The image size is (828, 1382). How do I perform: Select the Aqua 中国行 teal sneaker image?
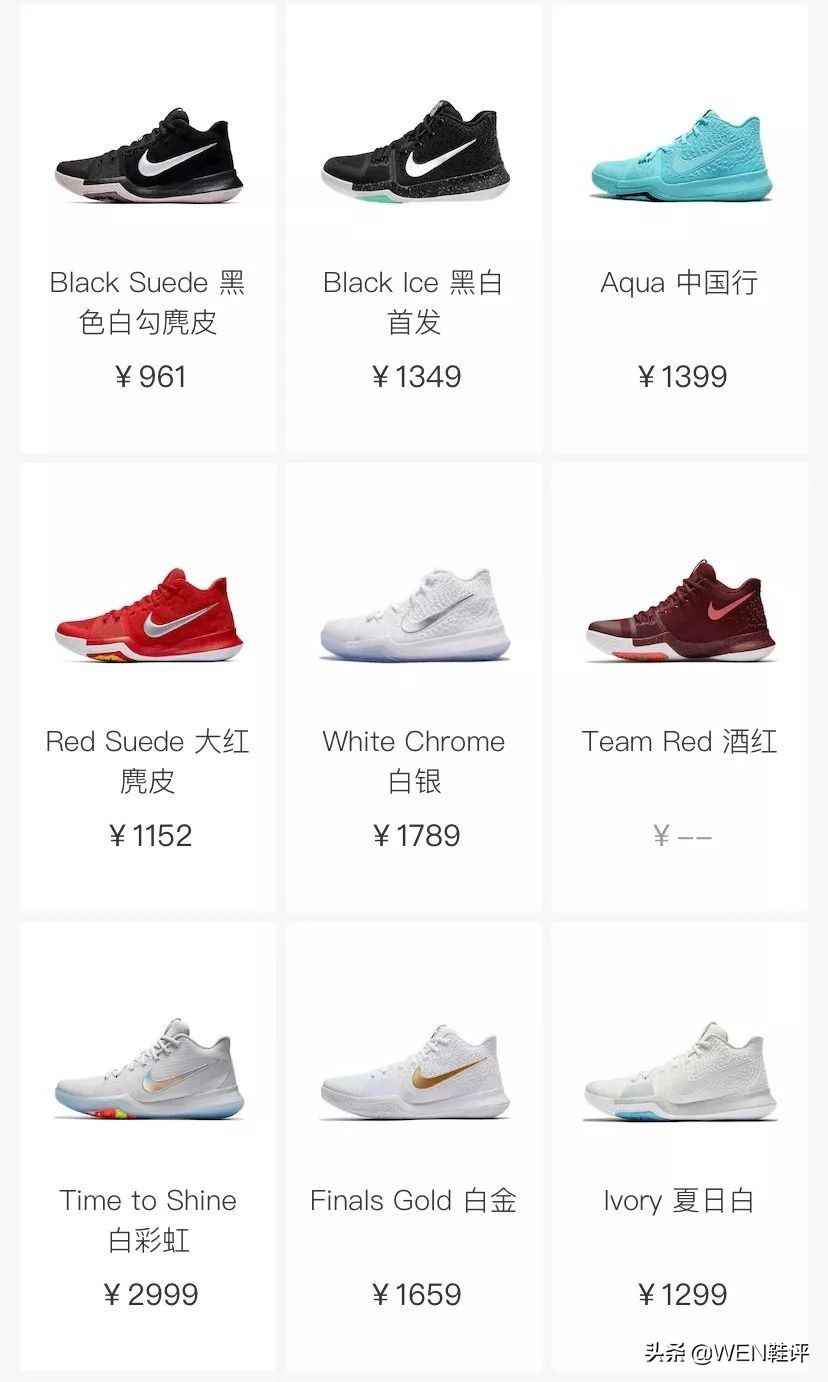(683, 155)
